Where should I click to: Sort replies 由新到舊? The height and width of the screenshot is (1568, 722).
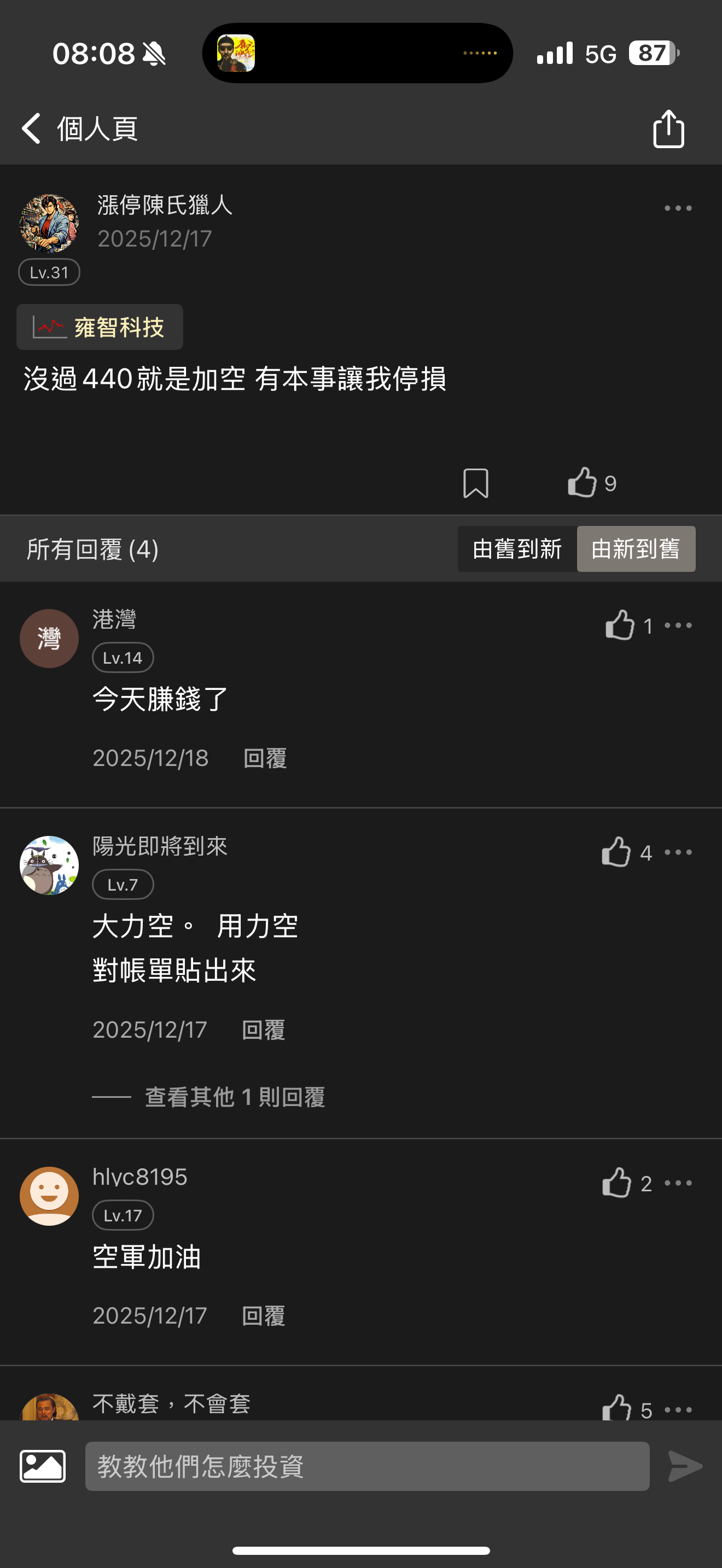pyautogui.click(x=636, y=549)
